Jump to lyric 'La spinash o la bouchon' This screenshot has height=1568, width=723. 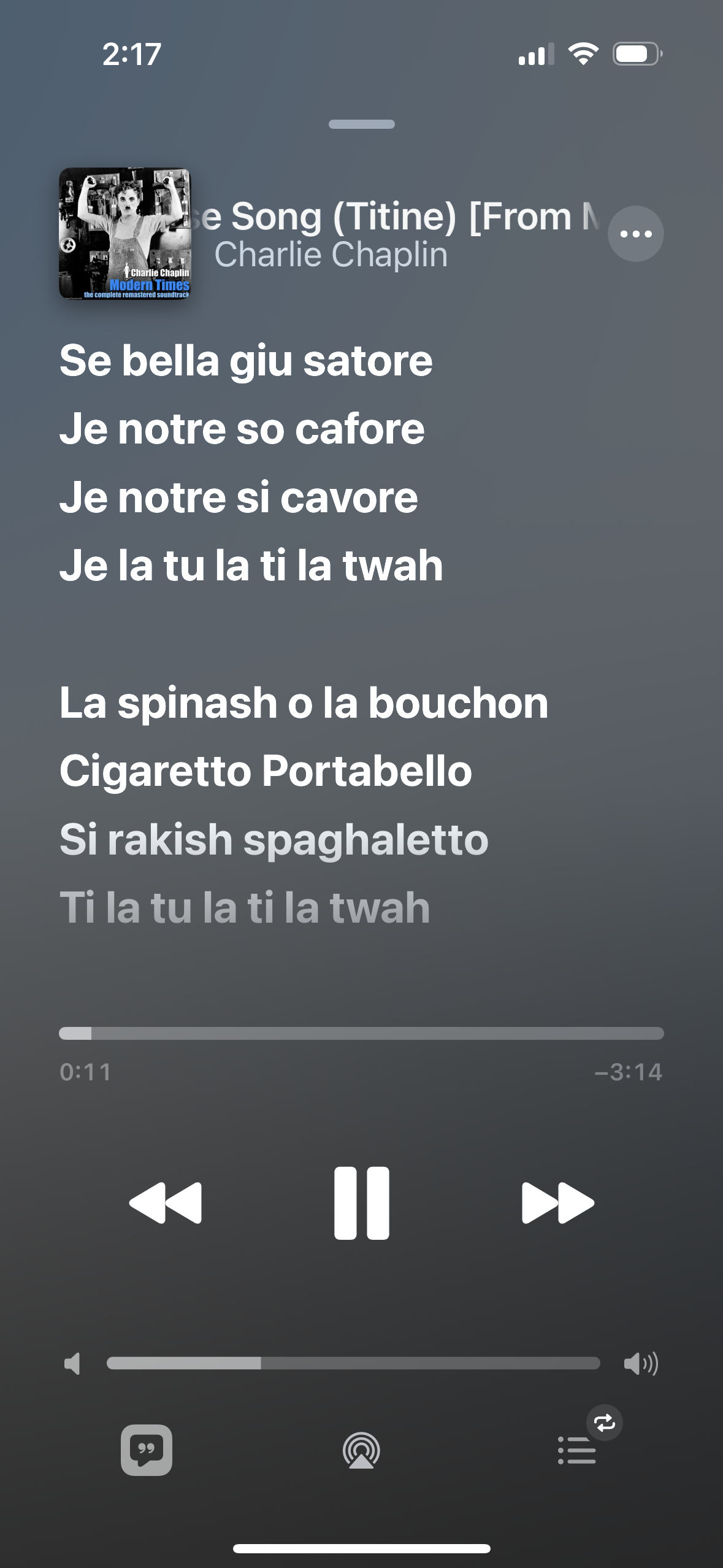(304, 702)
